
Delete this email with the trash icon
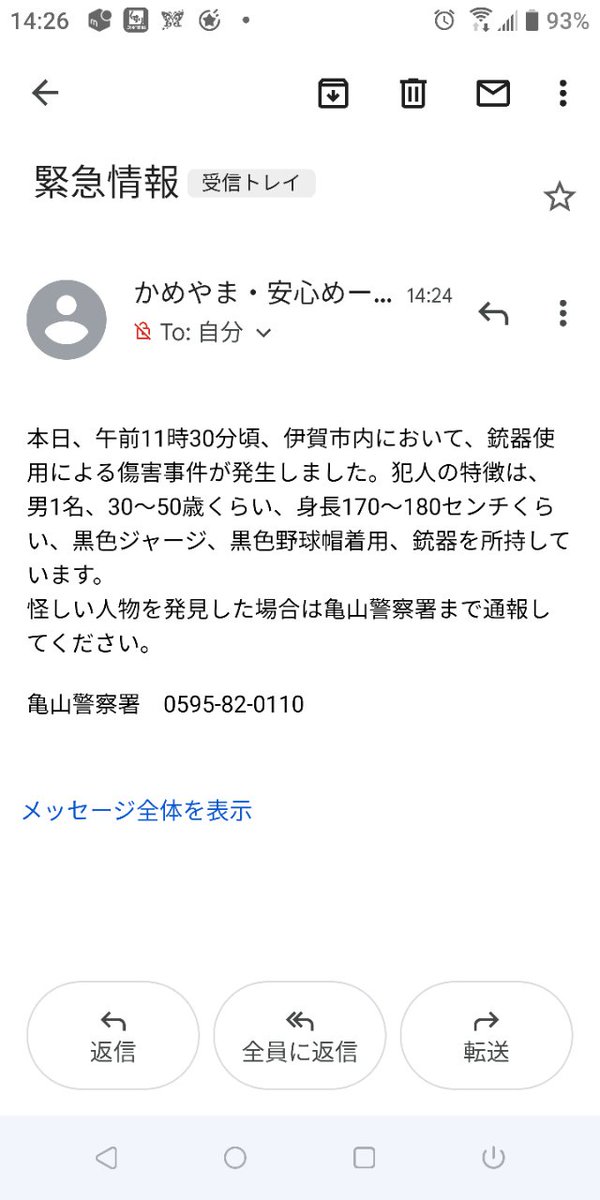412,93
